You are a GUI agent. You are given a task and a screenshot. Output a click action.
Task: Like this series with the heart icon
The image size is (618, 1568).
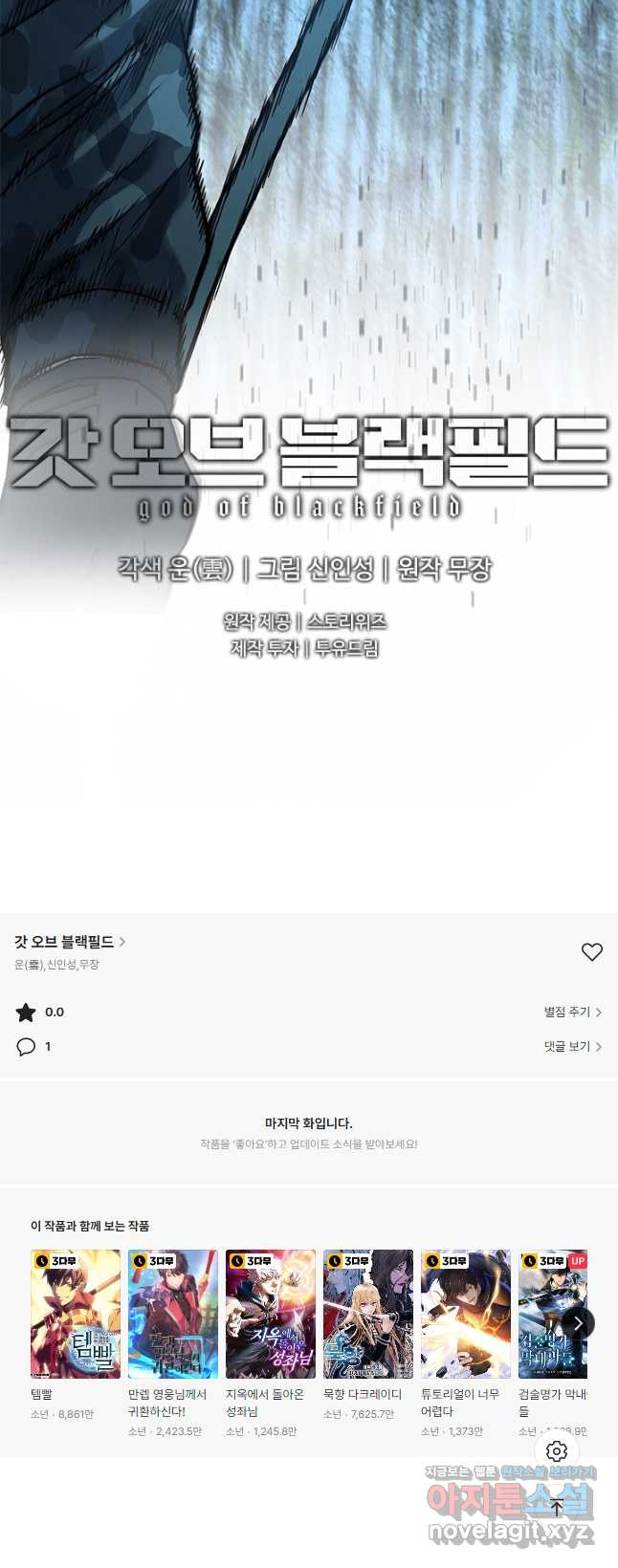click(x=592, y=951)
